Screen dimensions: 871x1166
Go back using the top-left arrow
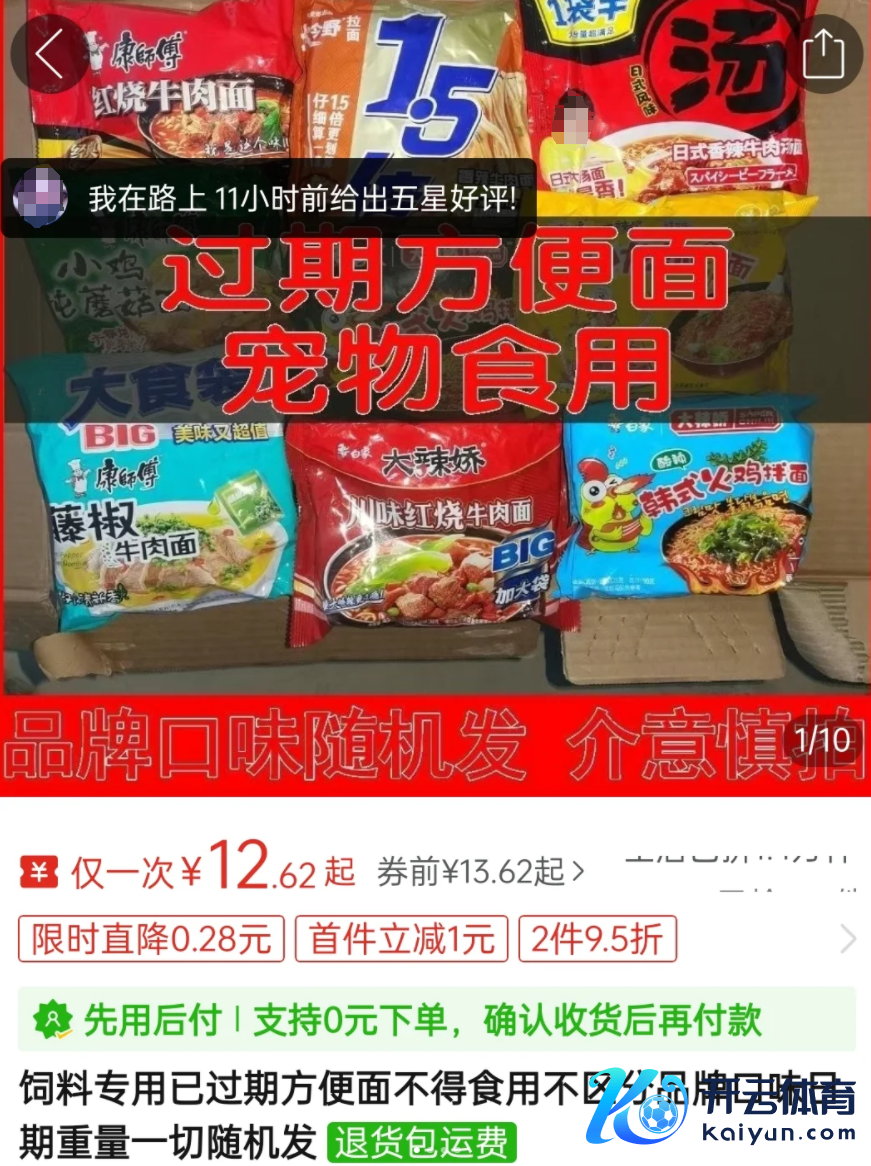[48, 54]
